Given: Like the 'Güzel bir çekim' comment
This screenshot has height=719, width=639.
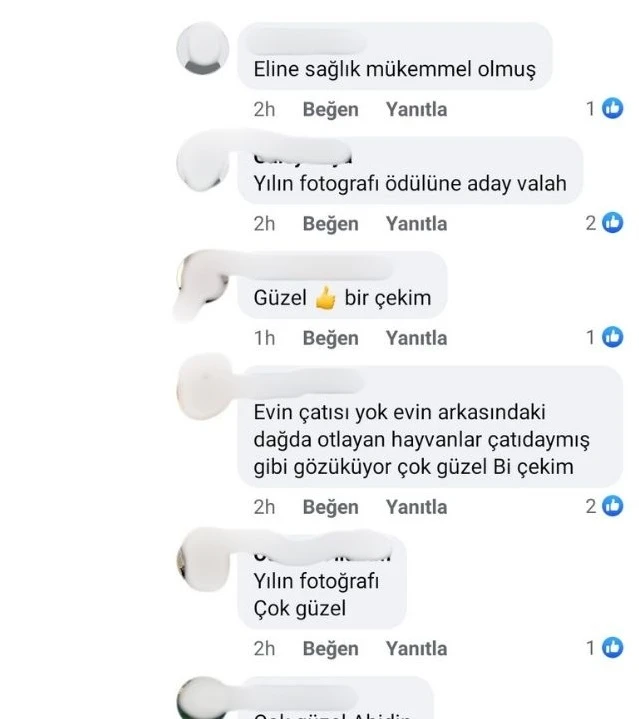Looking at the screenshot, I should pos(330,338).
